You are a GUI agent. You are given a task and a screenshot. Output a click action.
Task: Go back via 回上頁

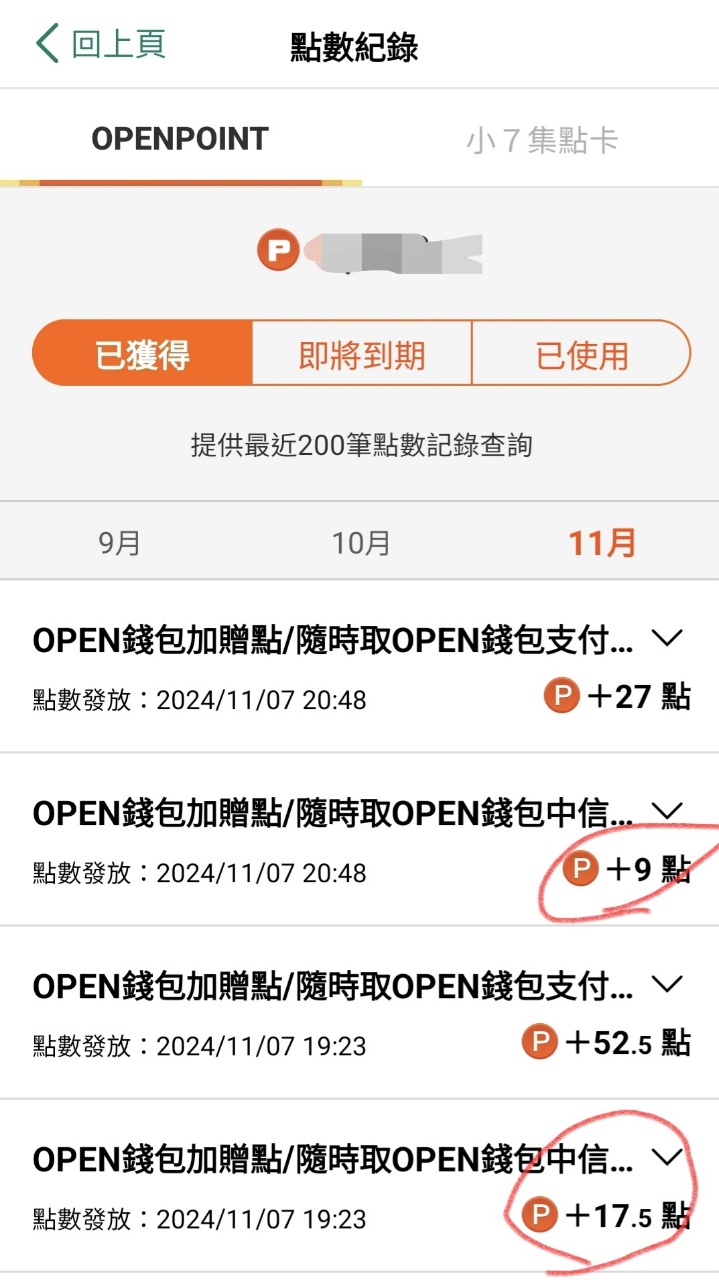100,45
